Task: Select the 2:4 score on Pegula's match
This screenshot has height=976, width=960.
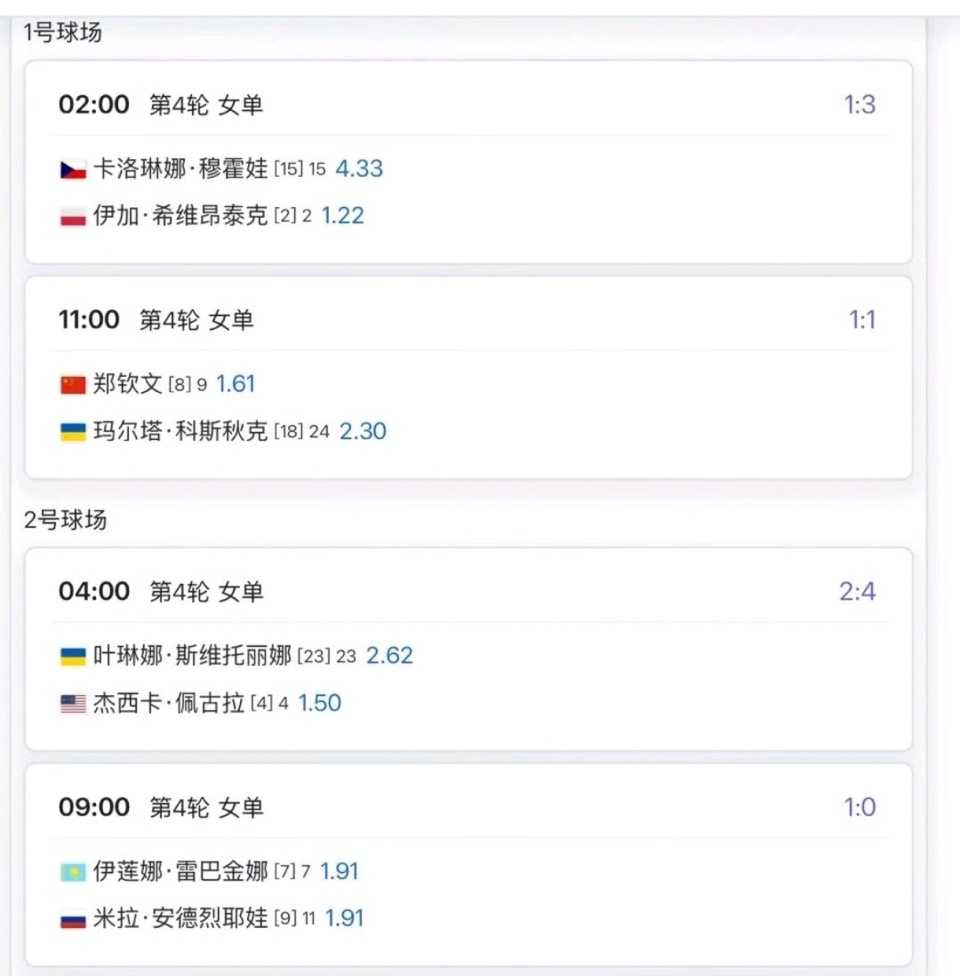Action: click(x=858, y=591)
